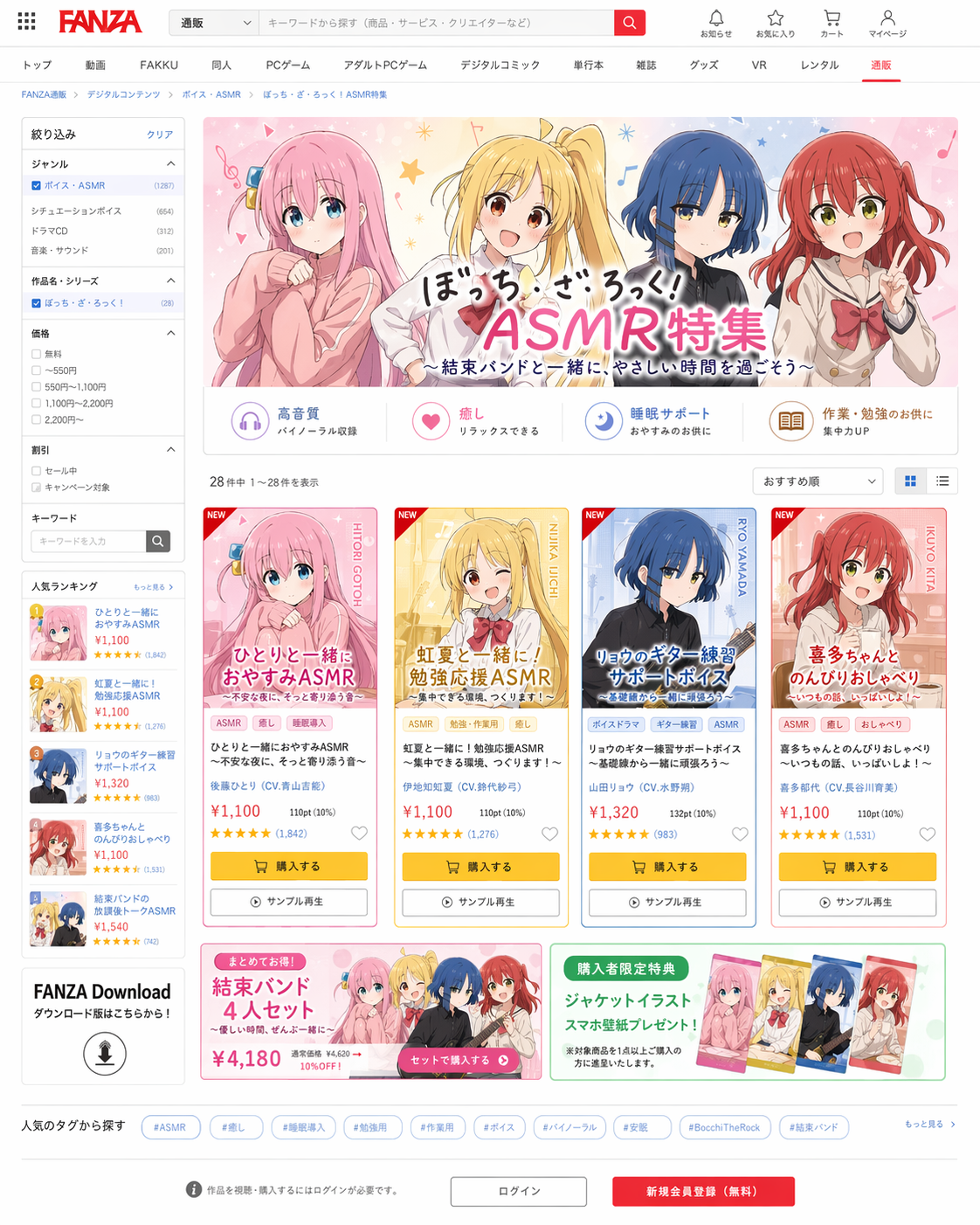
Task: Switch to the 同人 tab
Action: click(221, 65)
